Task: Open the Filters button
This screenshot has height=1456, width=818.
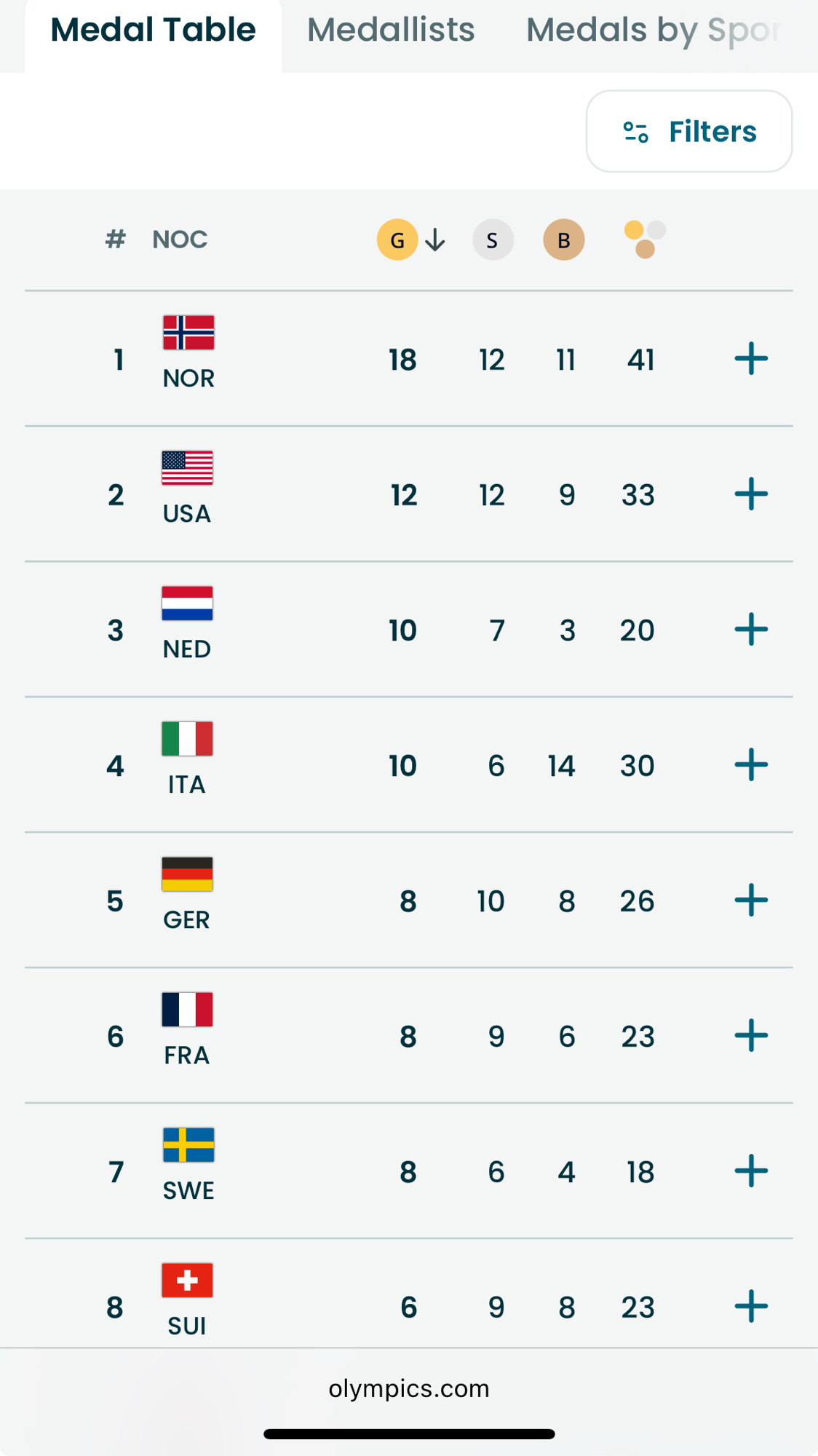Action: (688, 131)
